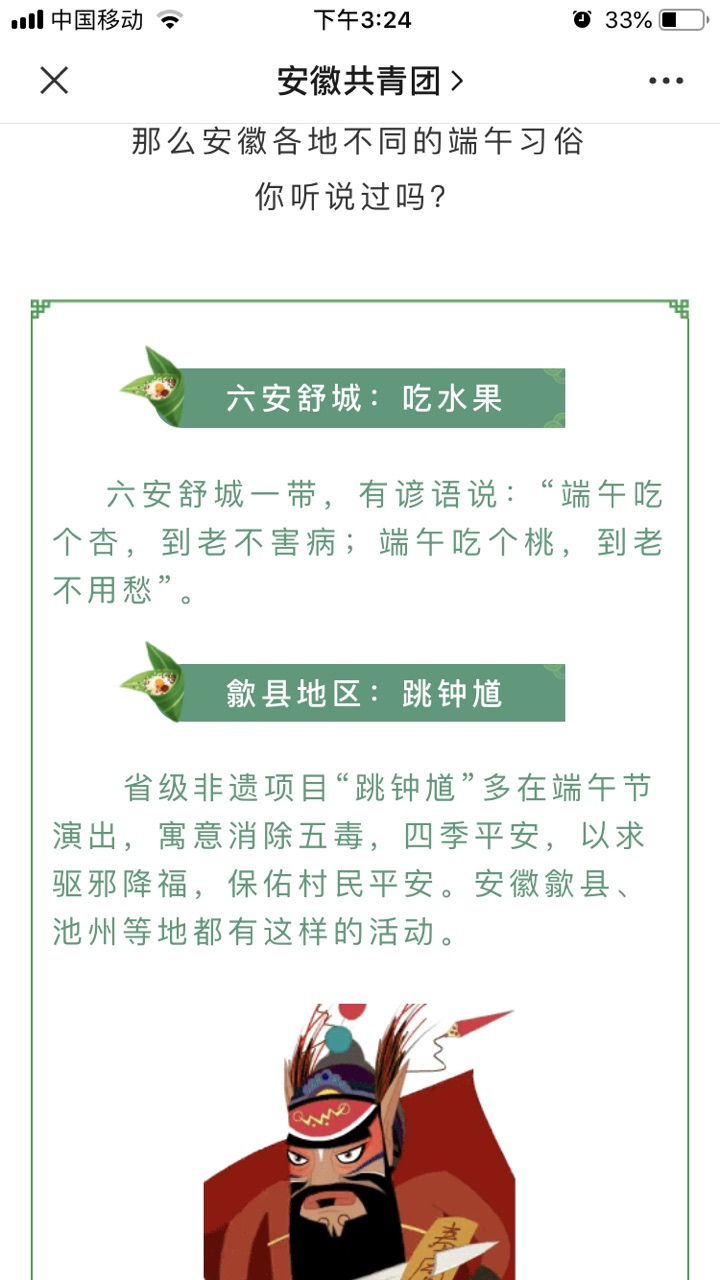Open the three-dot overflow menu

click(665, 81)
